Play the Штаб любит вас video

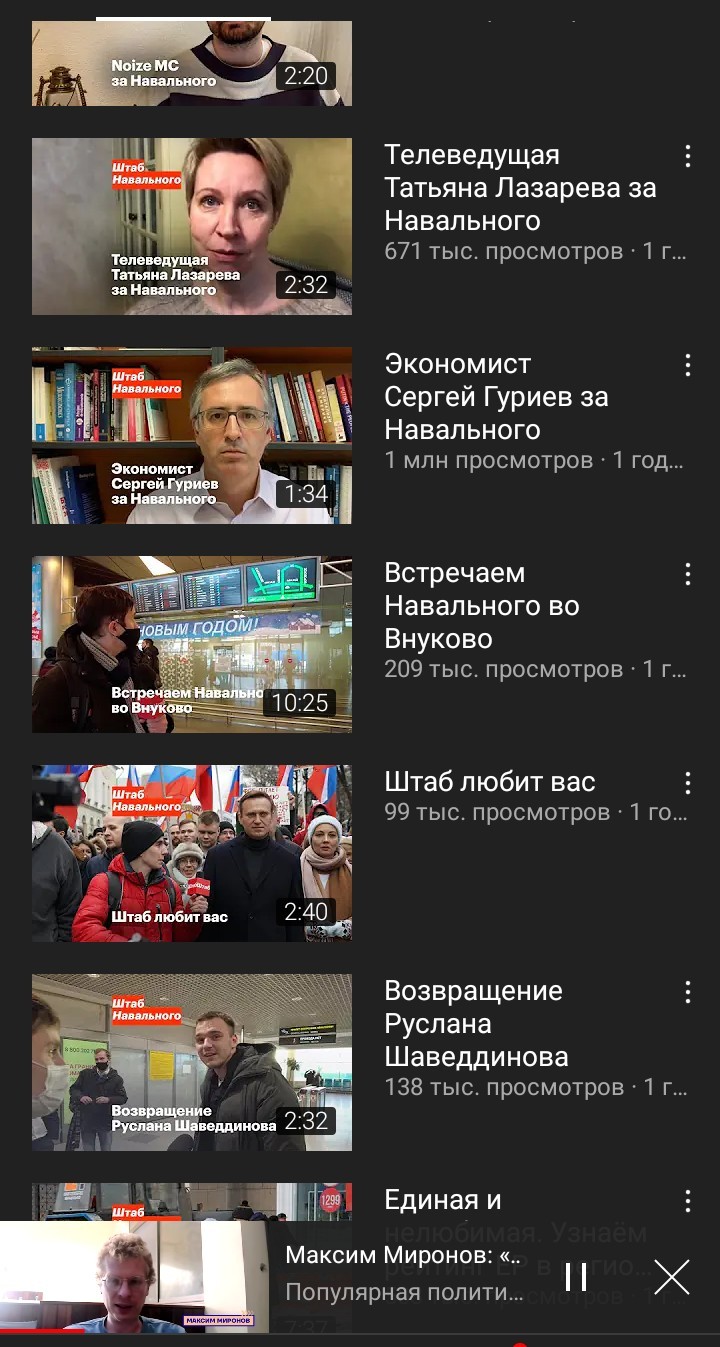pyautogui.click(x=191, y=853)
